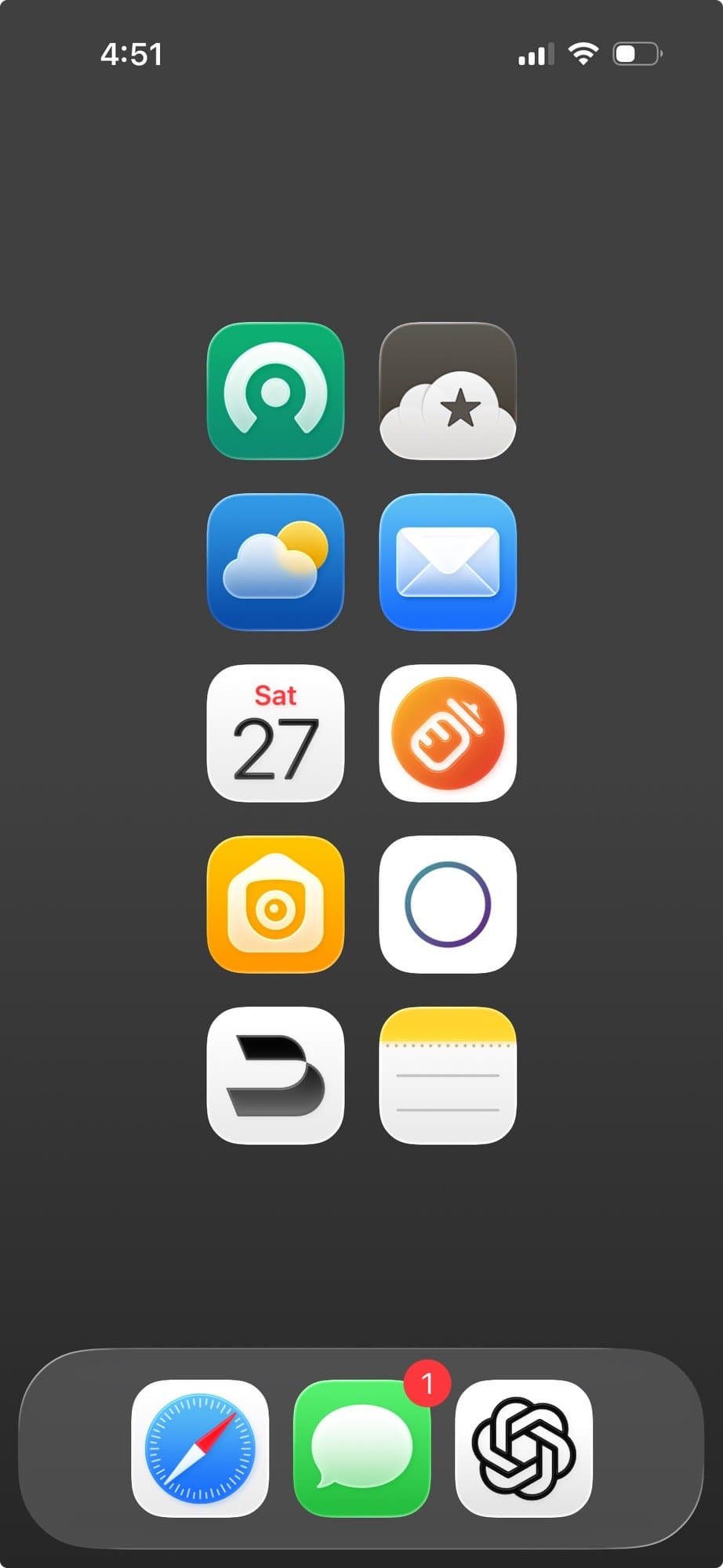The width and height of the screenshot is (723, 1568).
Task: Tap the red badge on Messages
Action: point(428,1383)
